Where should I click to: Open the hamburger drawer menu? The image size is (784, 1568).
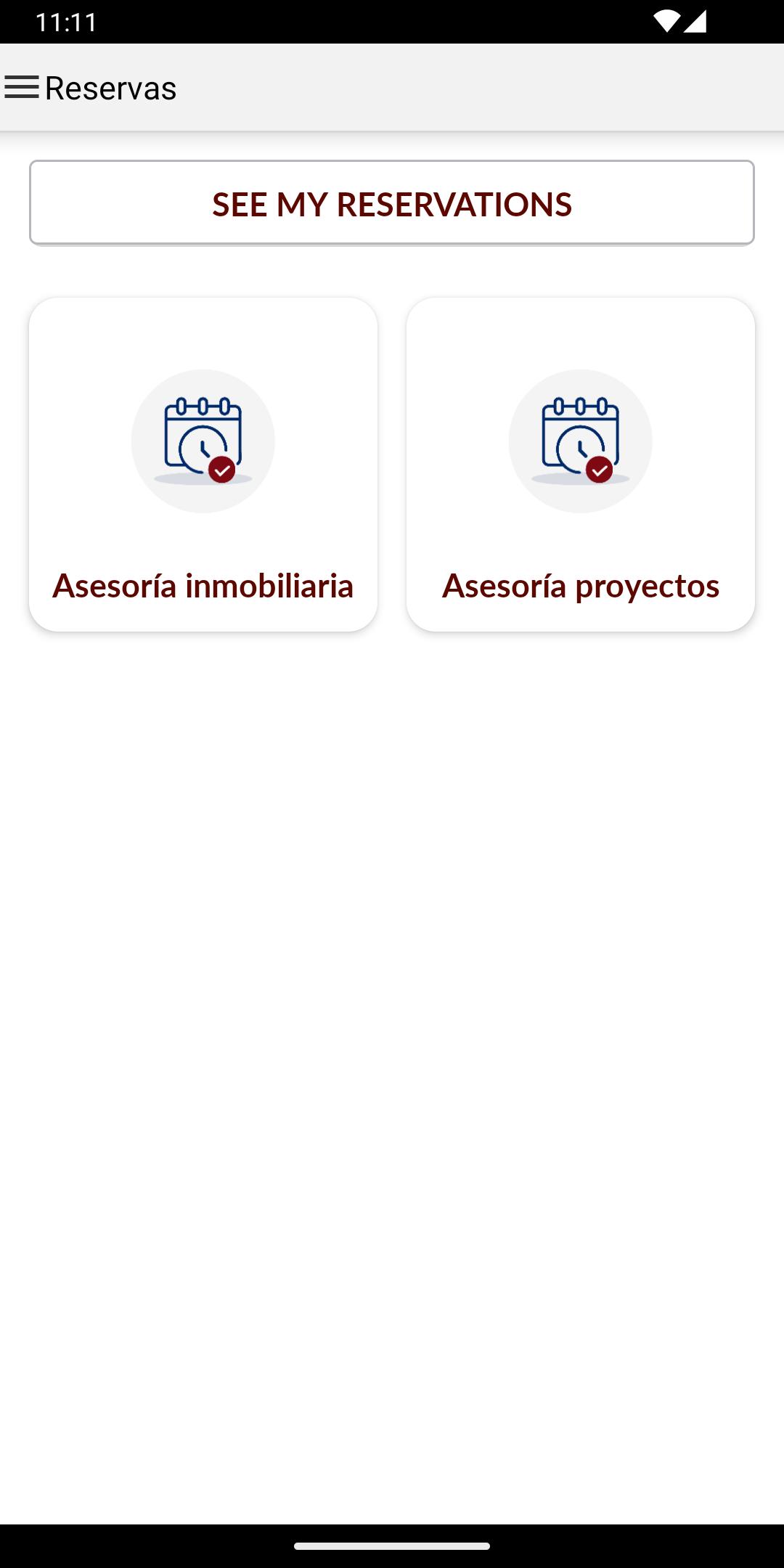click(x=22, y=87)
